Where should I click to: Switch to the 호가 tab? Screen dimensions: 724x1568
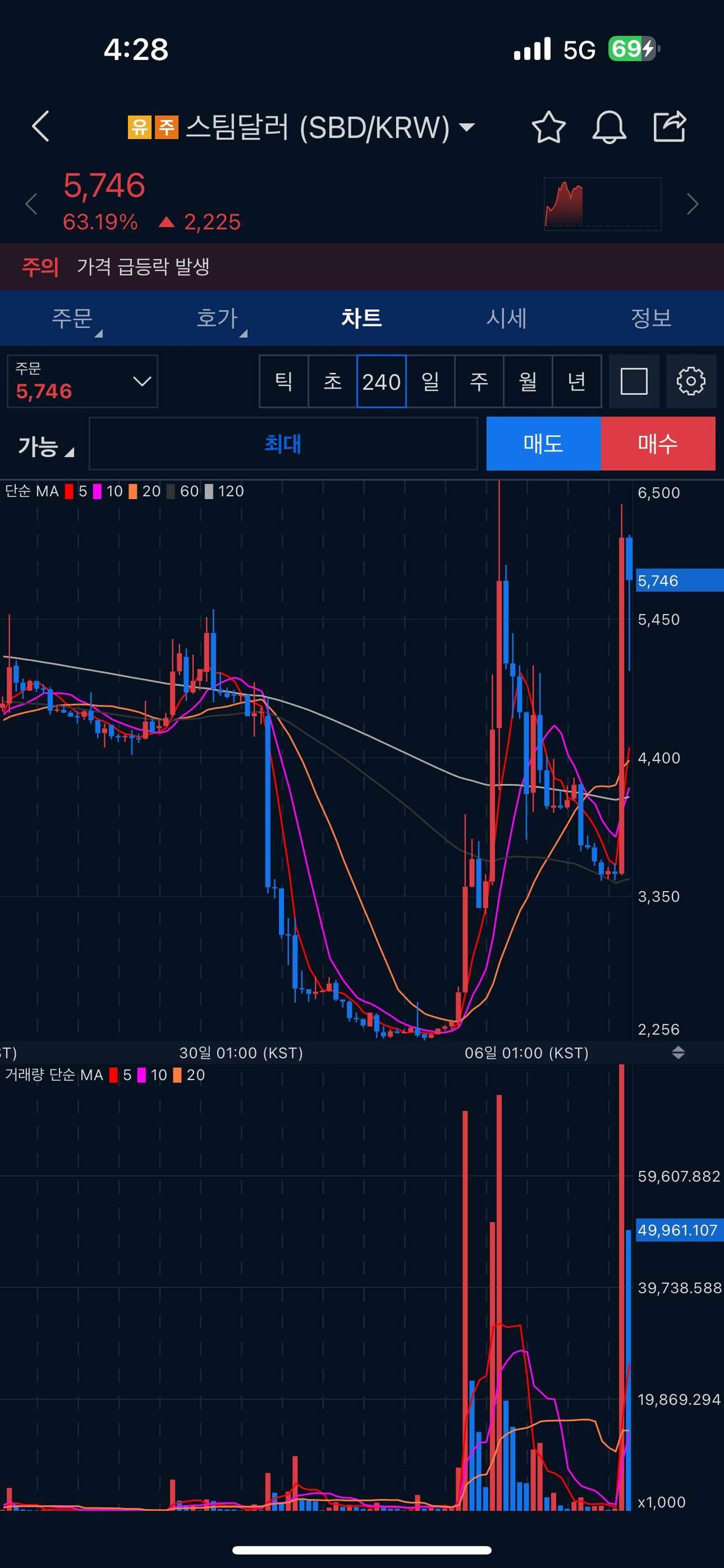tap(217, 318)
